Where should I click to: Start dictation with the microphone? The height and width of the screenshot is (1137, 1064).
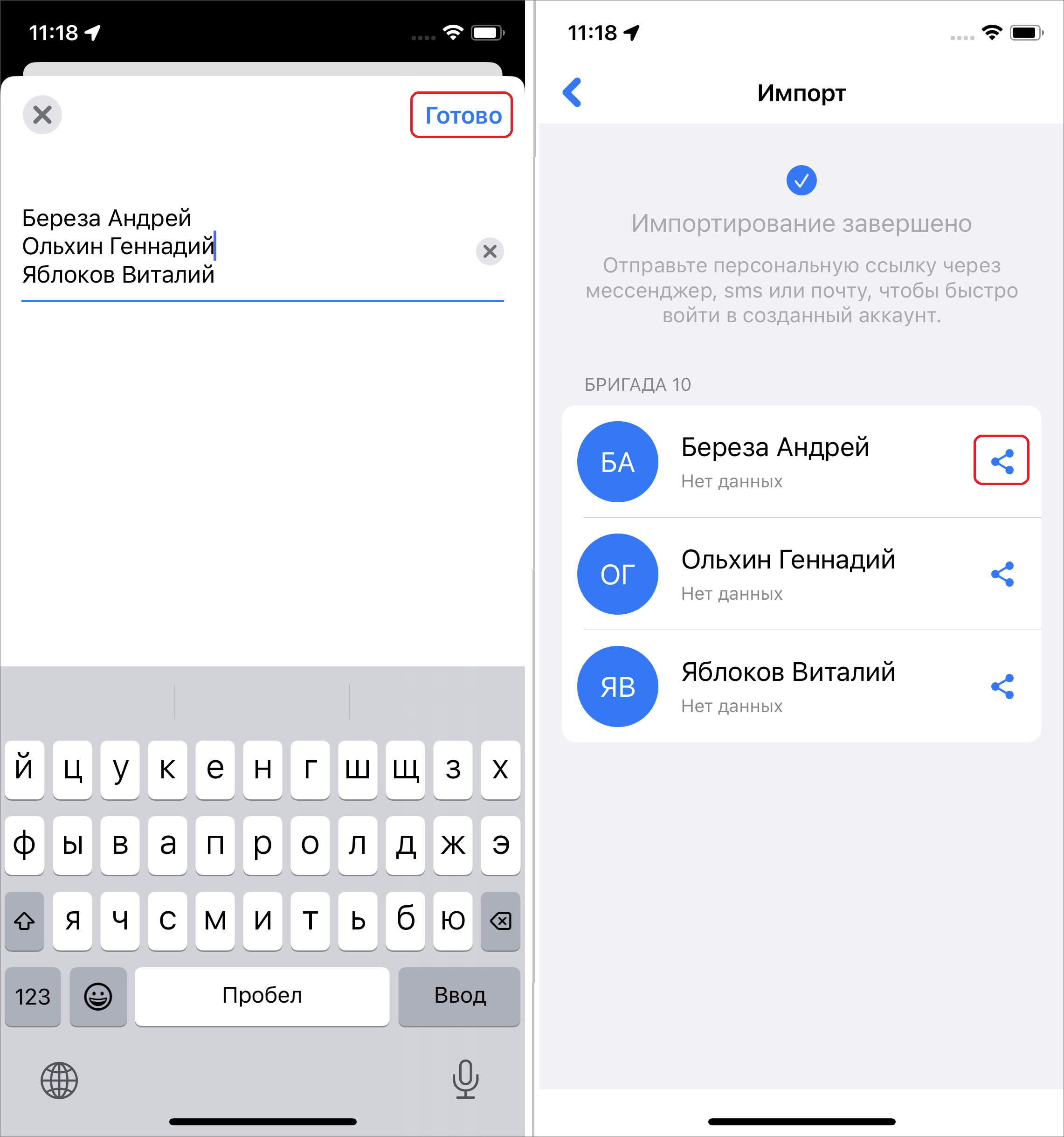pos(465,1079)
